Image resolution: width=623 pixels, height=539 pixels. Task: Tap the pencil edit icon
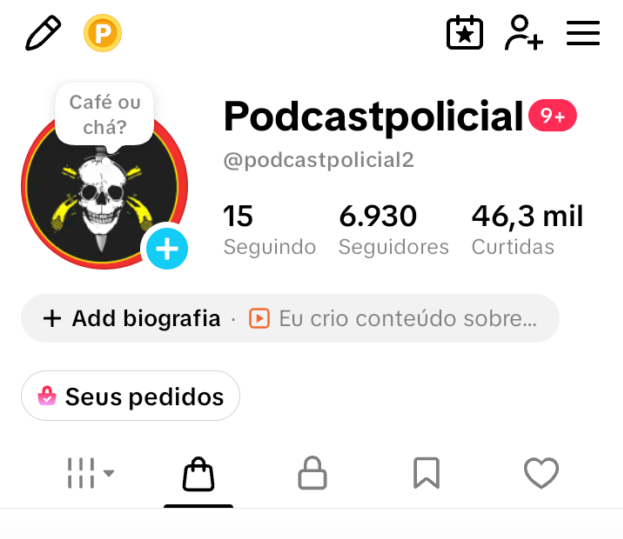[43, 33]
